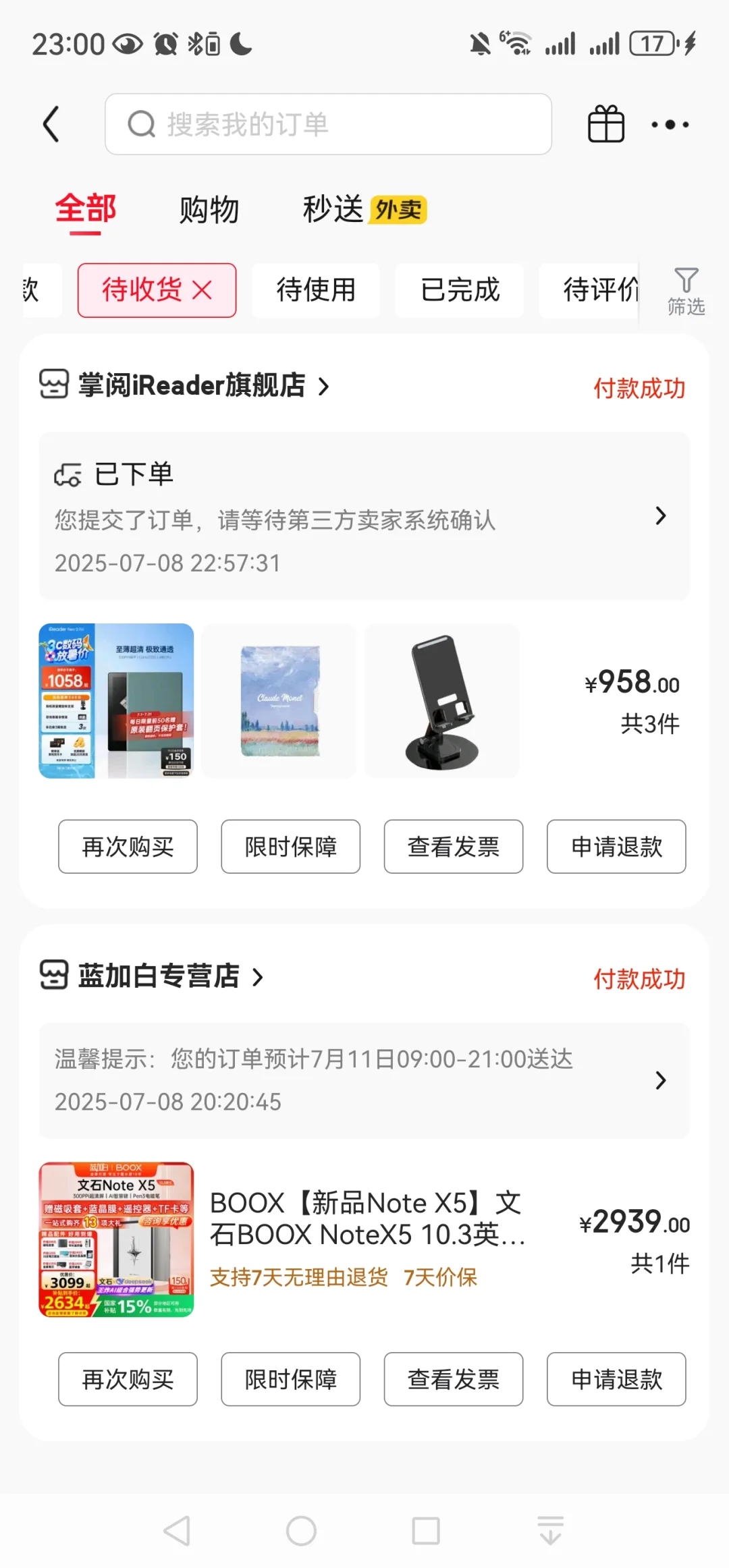Open the 已下单 order status details

coord(364,516)
